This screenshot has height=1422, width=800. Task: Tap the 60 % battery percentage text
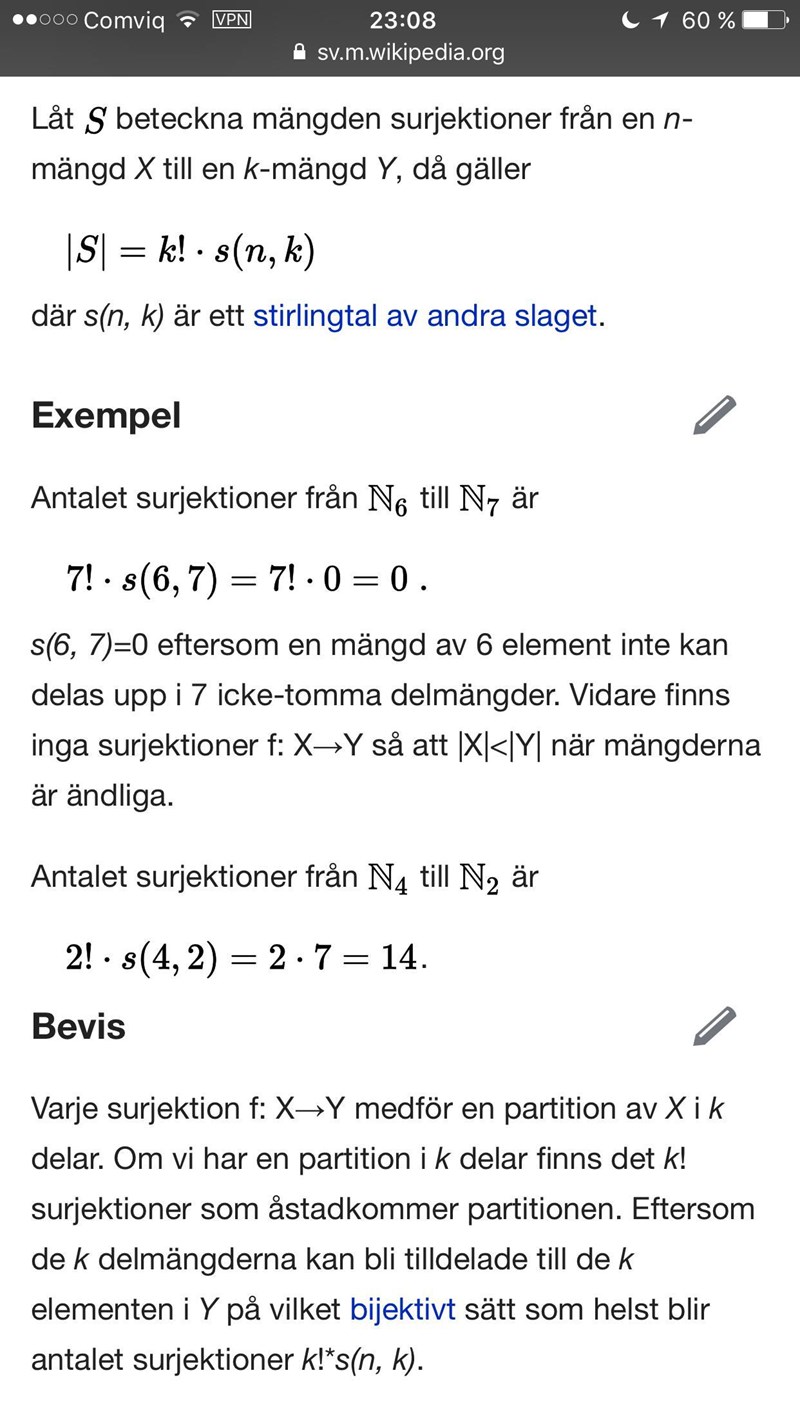coord(708,18)
